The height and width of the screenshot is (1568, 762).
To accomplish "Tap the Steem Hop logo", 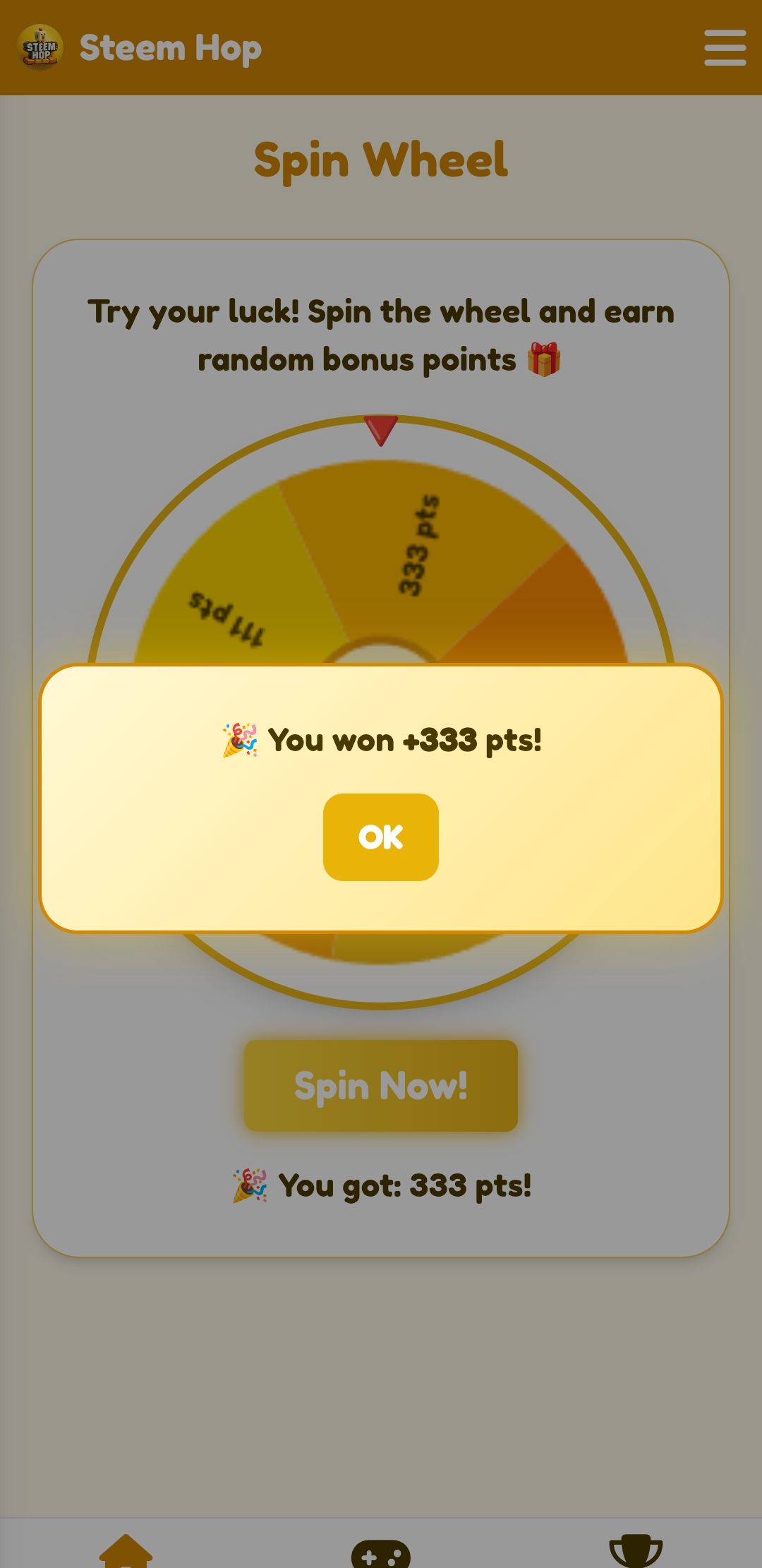I will (40, 48).
